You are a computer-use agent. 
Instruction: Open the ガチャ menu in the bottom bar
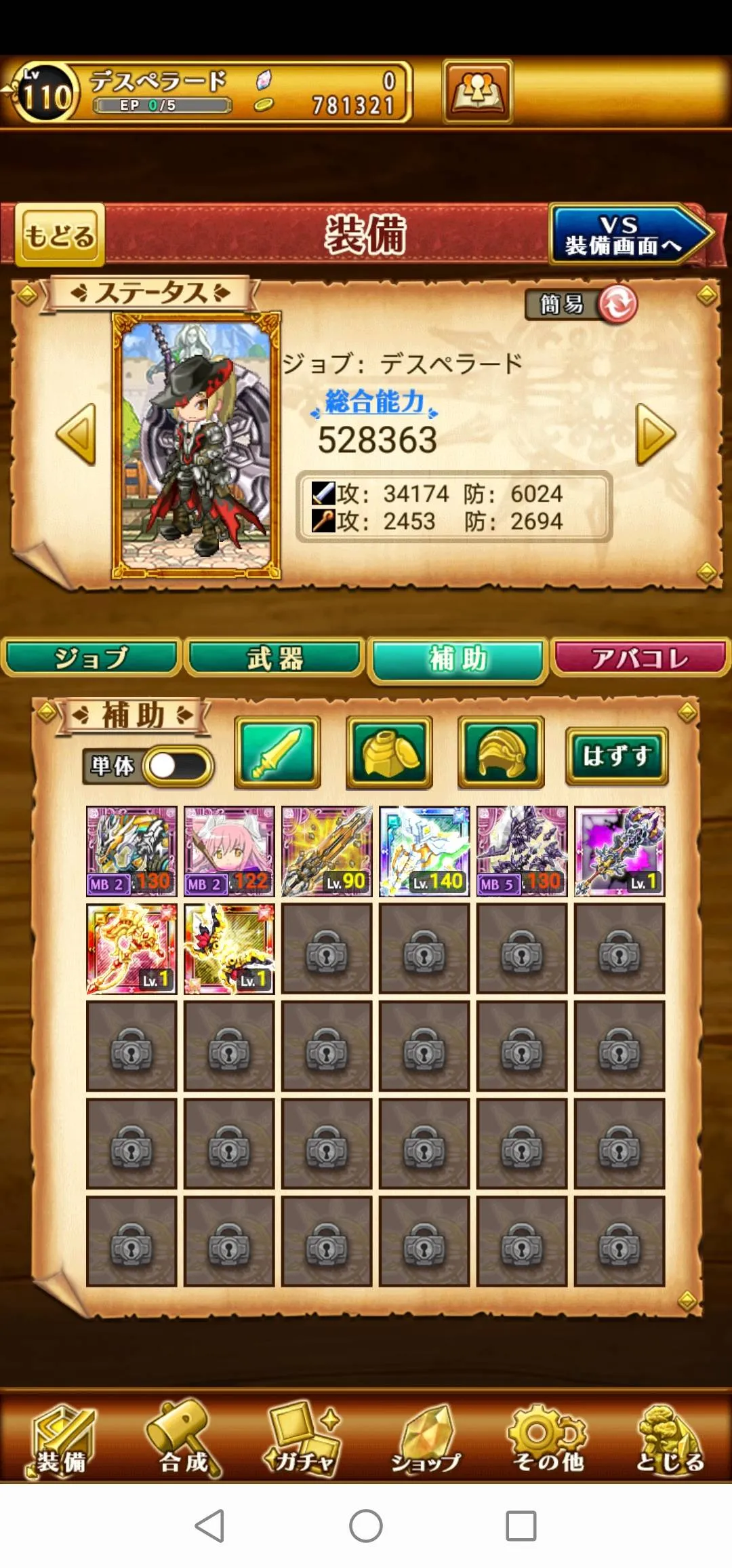(x=302, y=1439)
